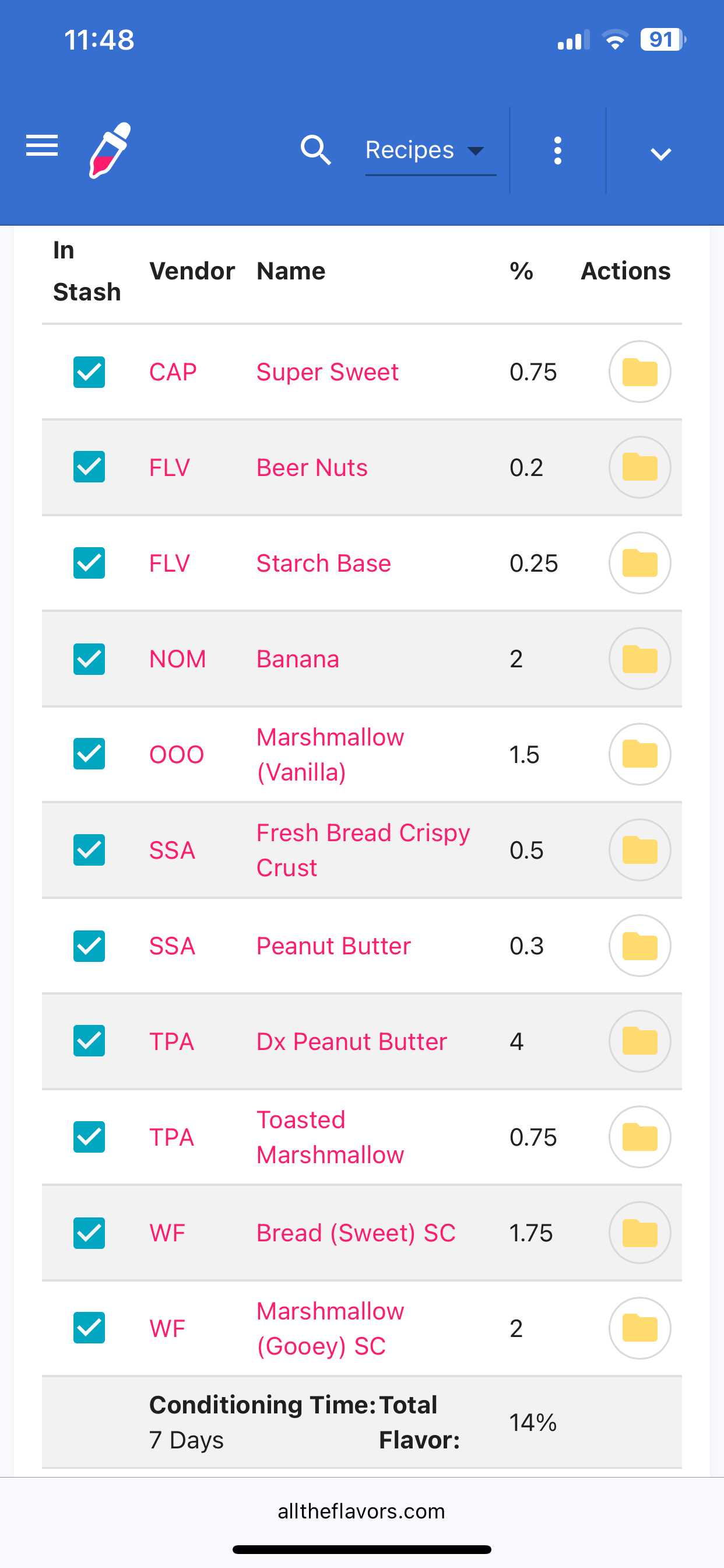Open the Marshmallow (Vanilla) flavor link
This screenshot has height=1568, width=724.
(331, 754)
